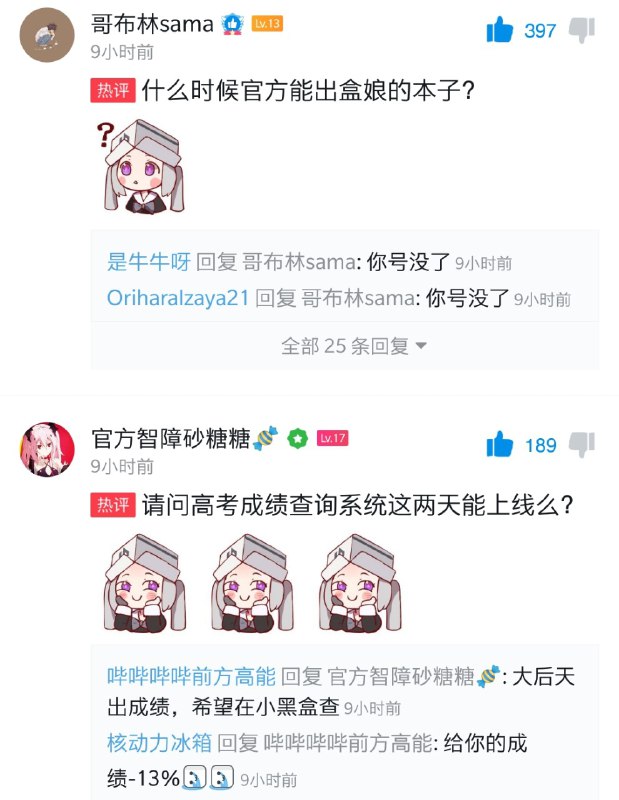
Task: Open the username 官方智障砂糖糖
Action: (x=170, y=438)
